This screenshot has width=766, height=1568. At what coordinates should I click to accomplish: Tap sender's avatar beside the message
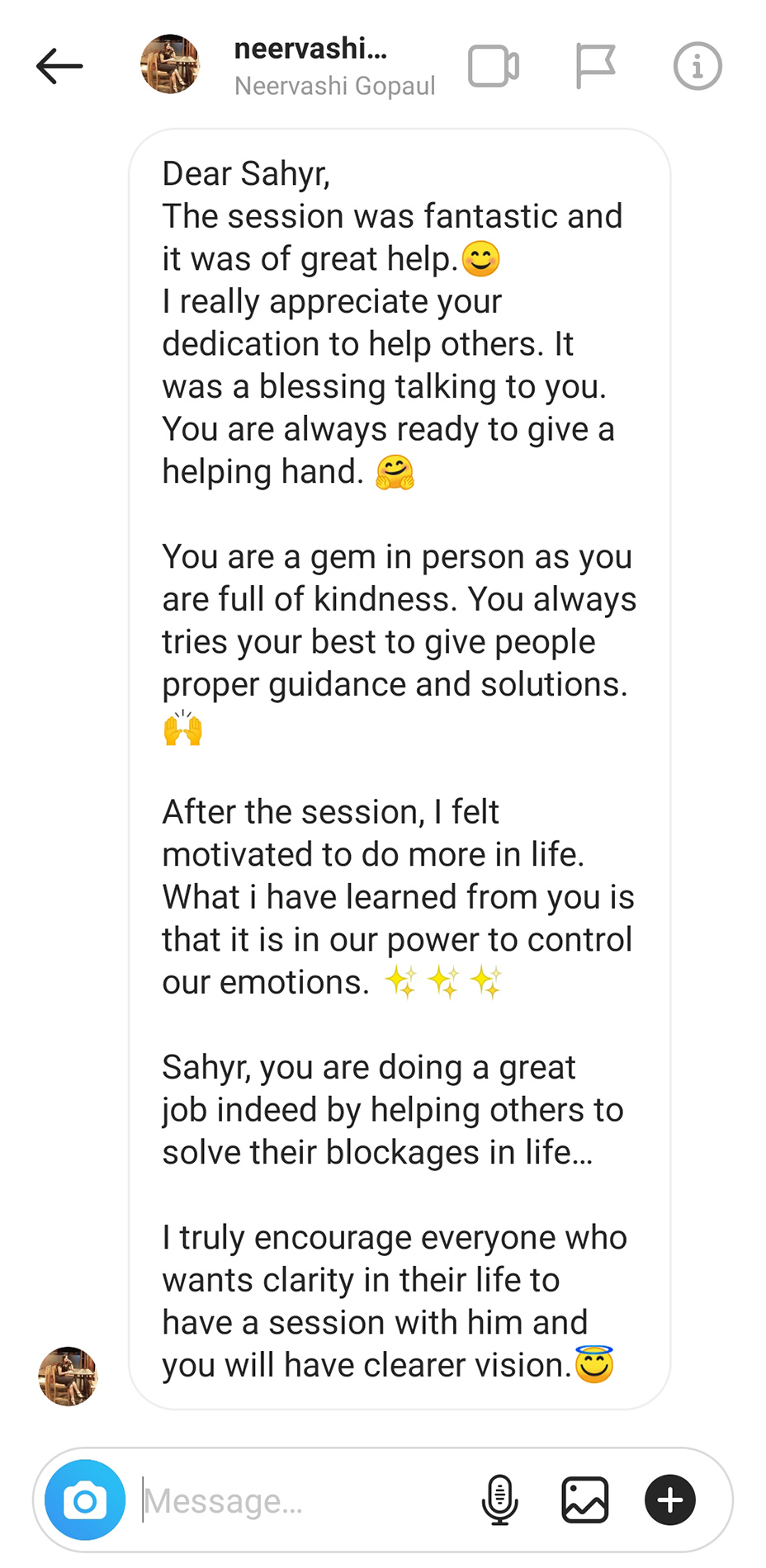tap(68, 1376)
